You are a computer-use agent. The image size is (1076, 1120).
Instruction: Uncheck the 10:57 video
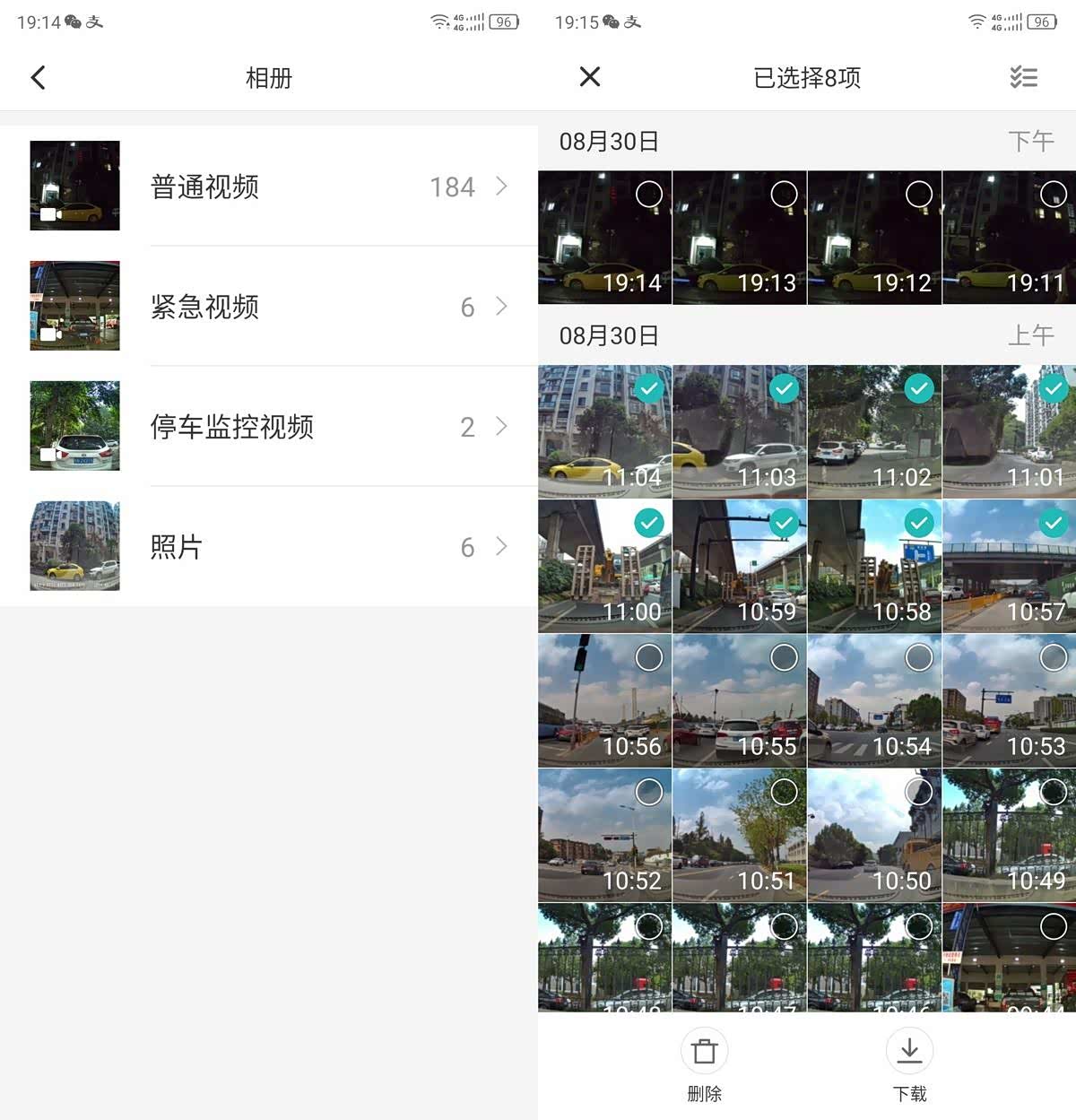1053,523
